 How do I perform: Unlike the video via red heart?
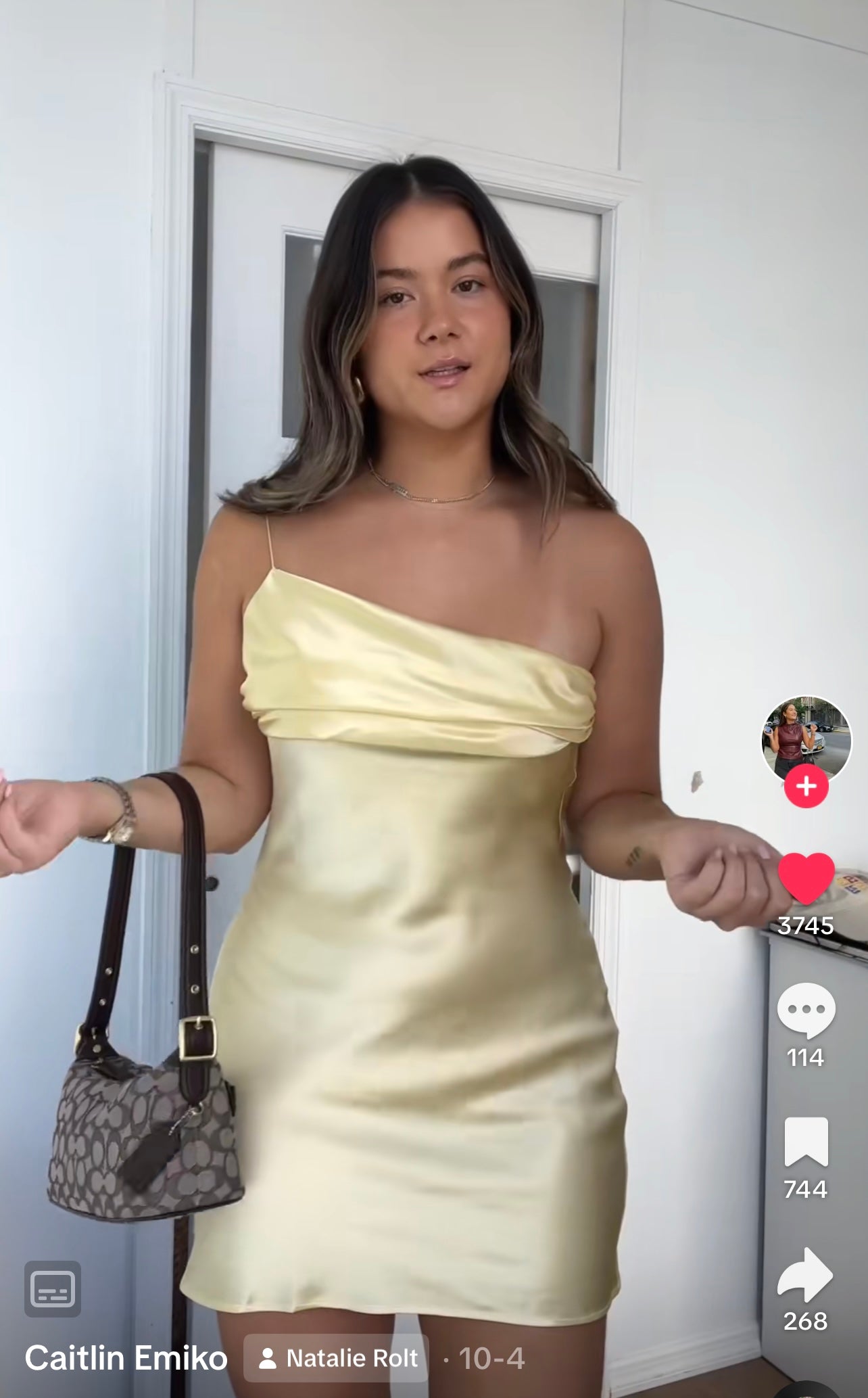click(x=806, y=877)
